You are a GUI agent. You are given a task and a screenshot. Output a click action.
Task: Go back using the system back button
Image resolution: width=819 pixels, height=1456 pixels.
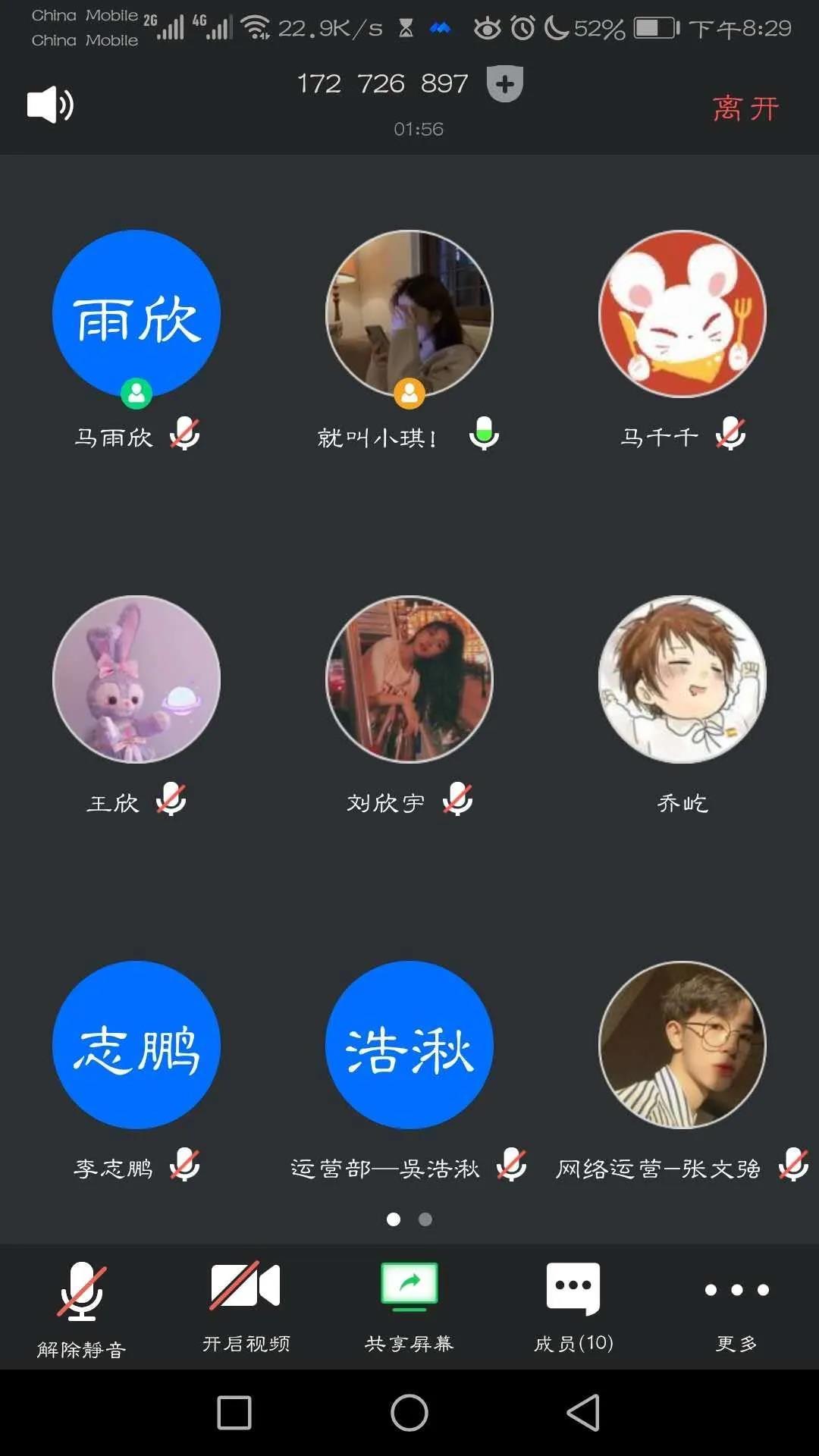tap(583, 1413)
